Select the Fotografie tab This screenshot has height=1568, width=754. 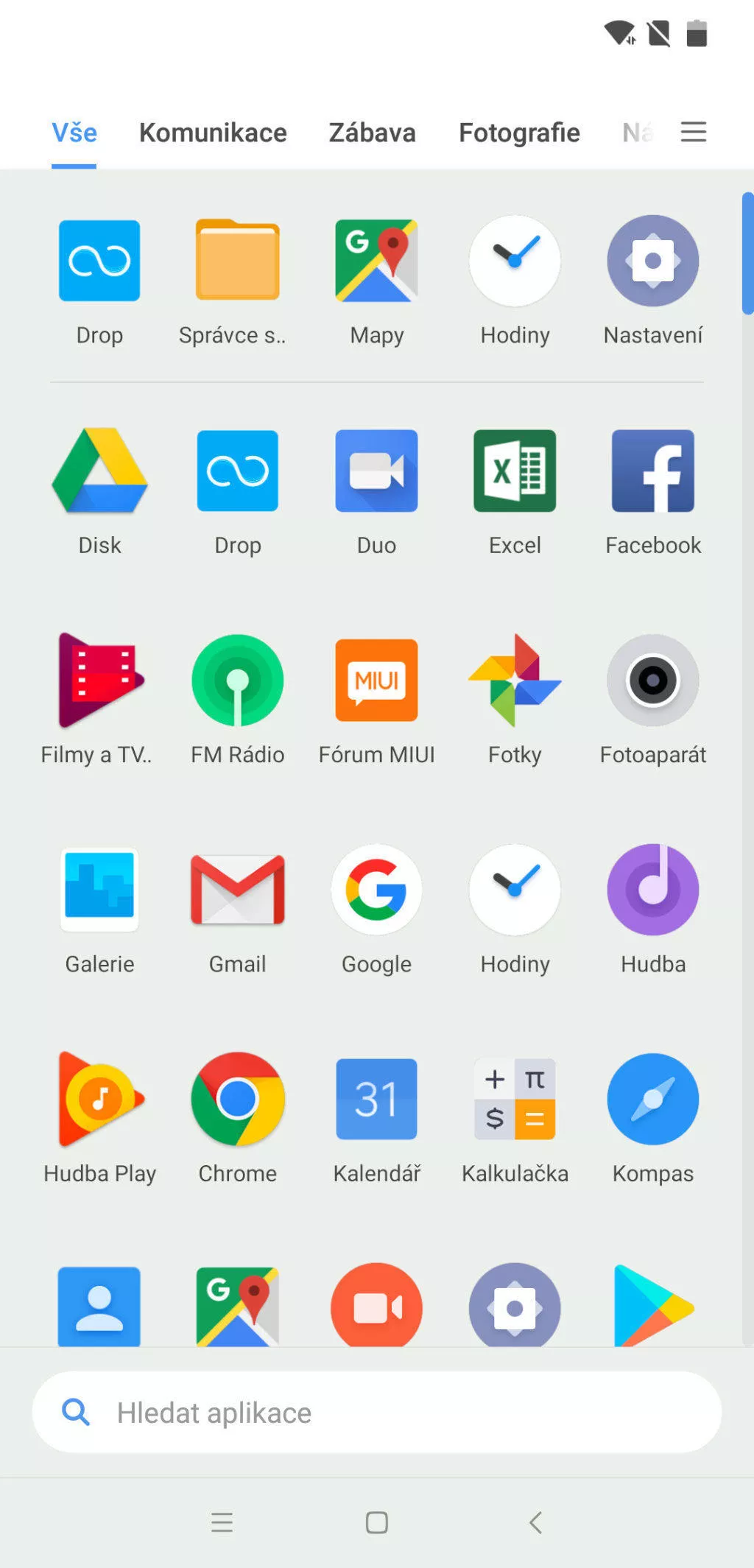point(519,133)
